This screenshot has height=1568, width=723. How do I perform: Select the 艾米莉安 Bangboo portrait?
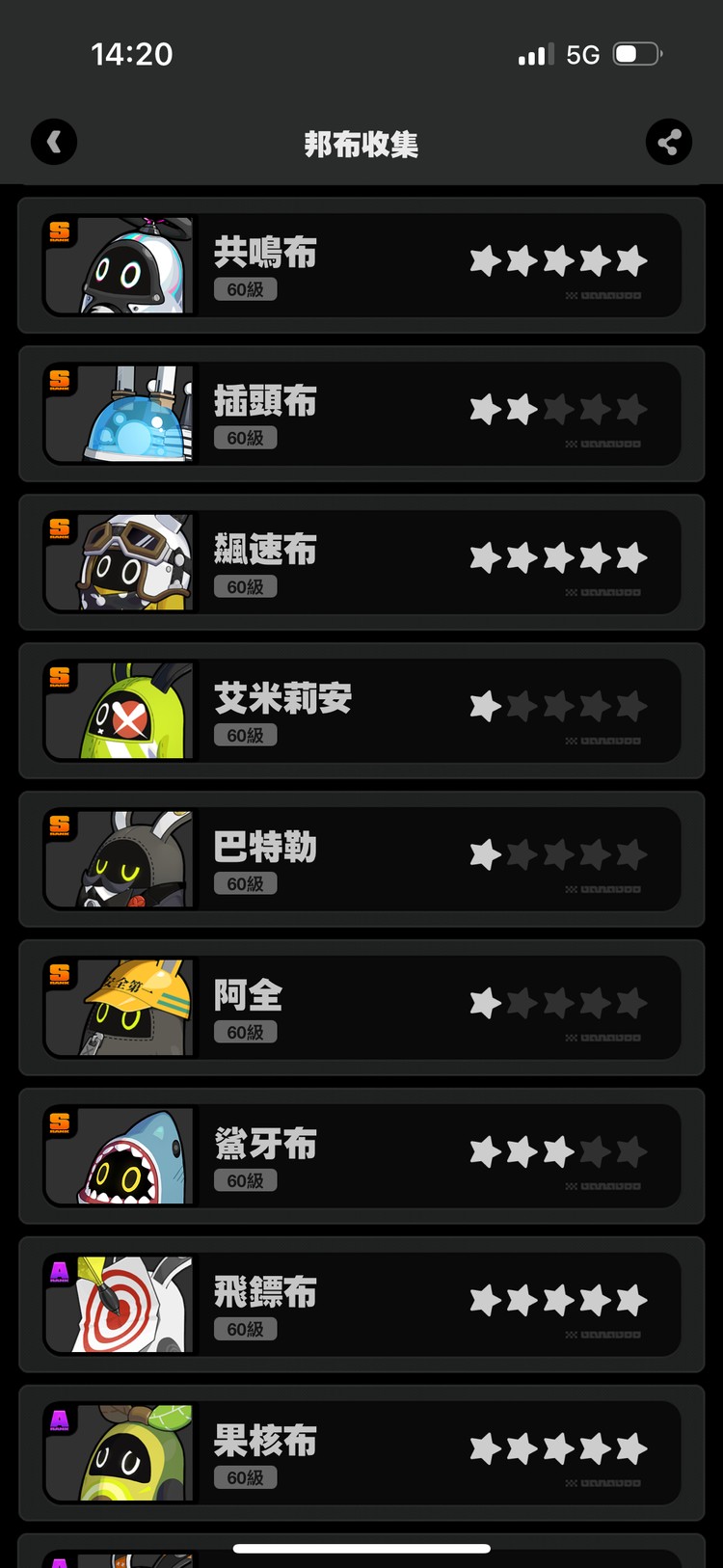[118, 709]
